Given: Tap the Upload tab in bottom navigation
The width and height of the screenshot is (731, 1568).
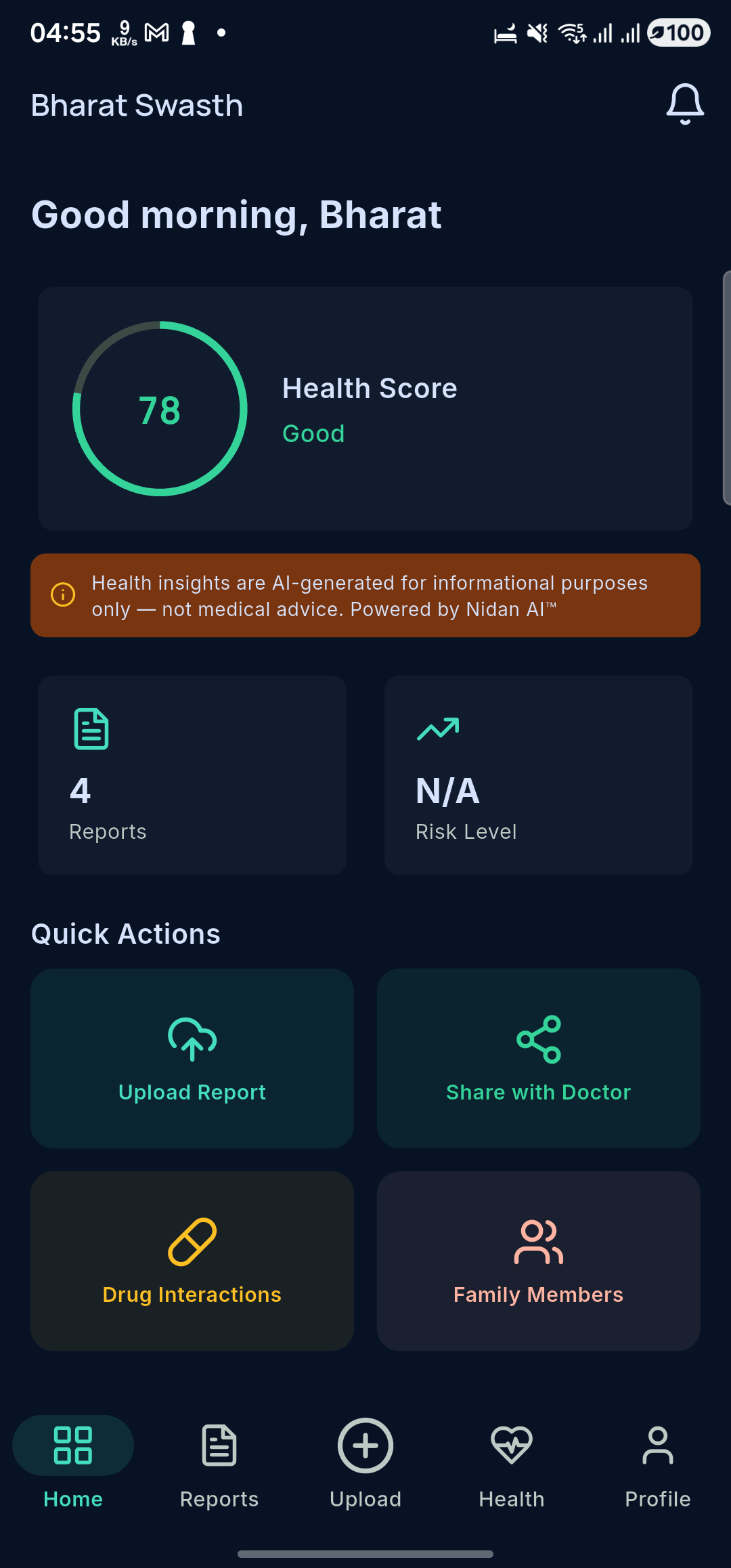Looking at the screenshot, I should tap(365, 1464).
